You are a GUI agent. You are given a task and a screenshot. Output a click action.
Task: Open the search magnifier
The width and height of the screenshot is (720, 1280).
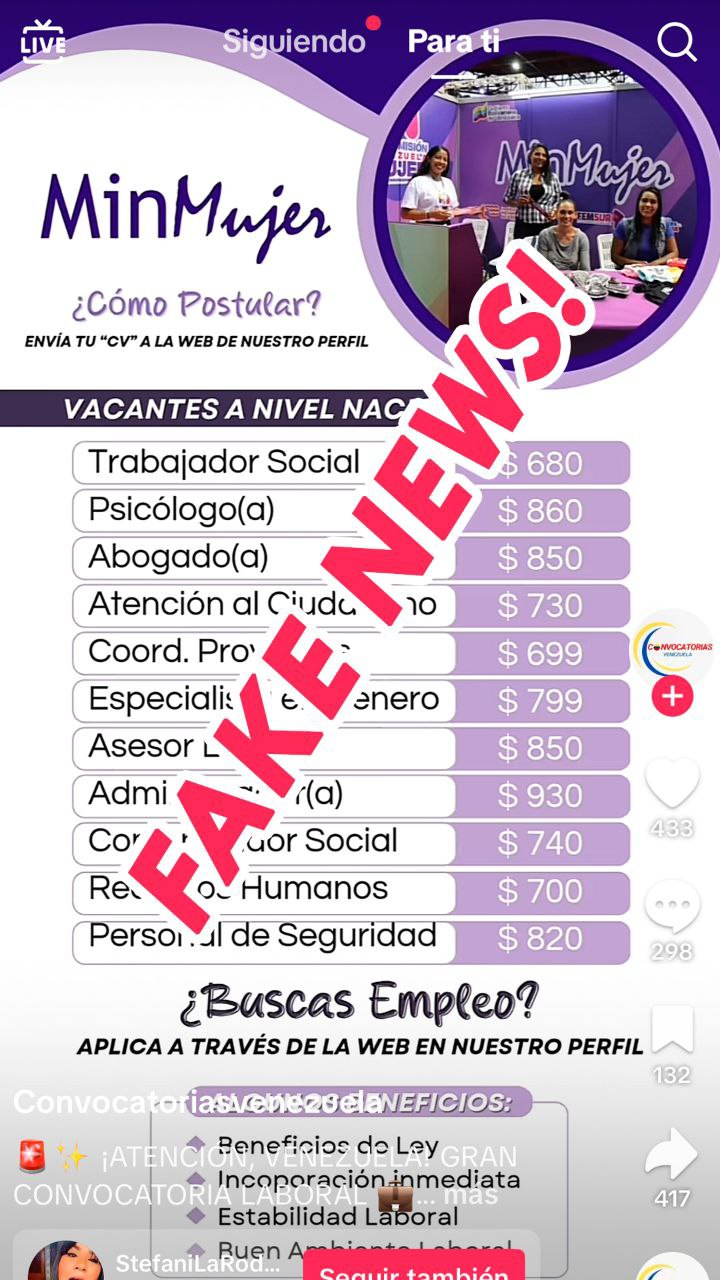[x=676, y=42]
